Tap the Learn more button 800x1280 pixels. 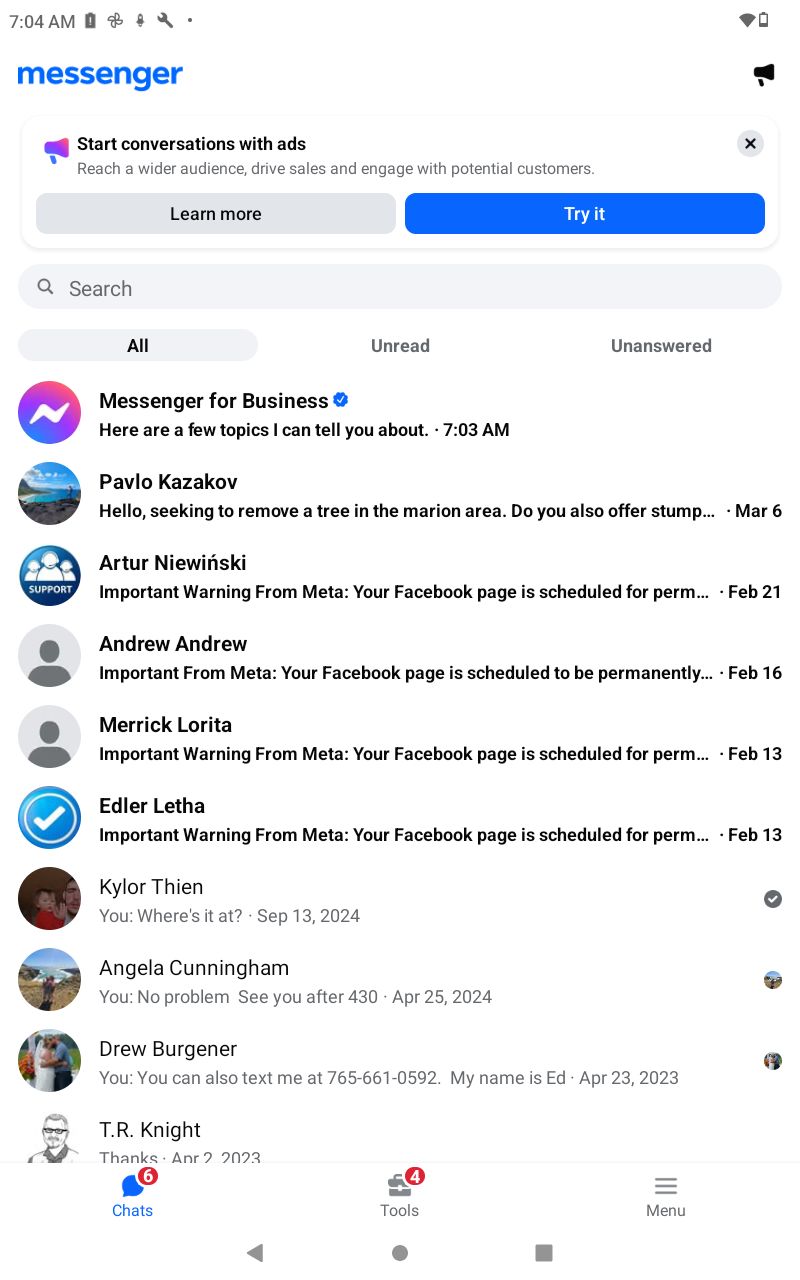coord(216,214)
